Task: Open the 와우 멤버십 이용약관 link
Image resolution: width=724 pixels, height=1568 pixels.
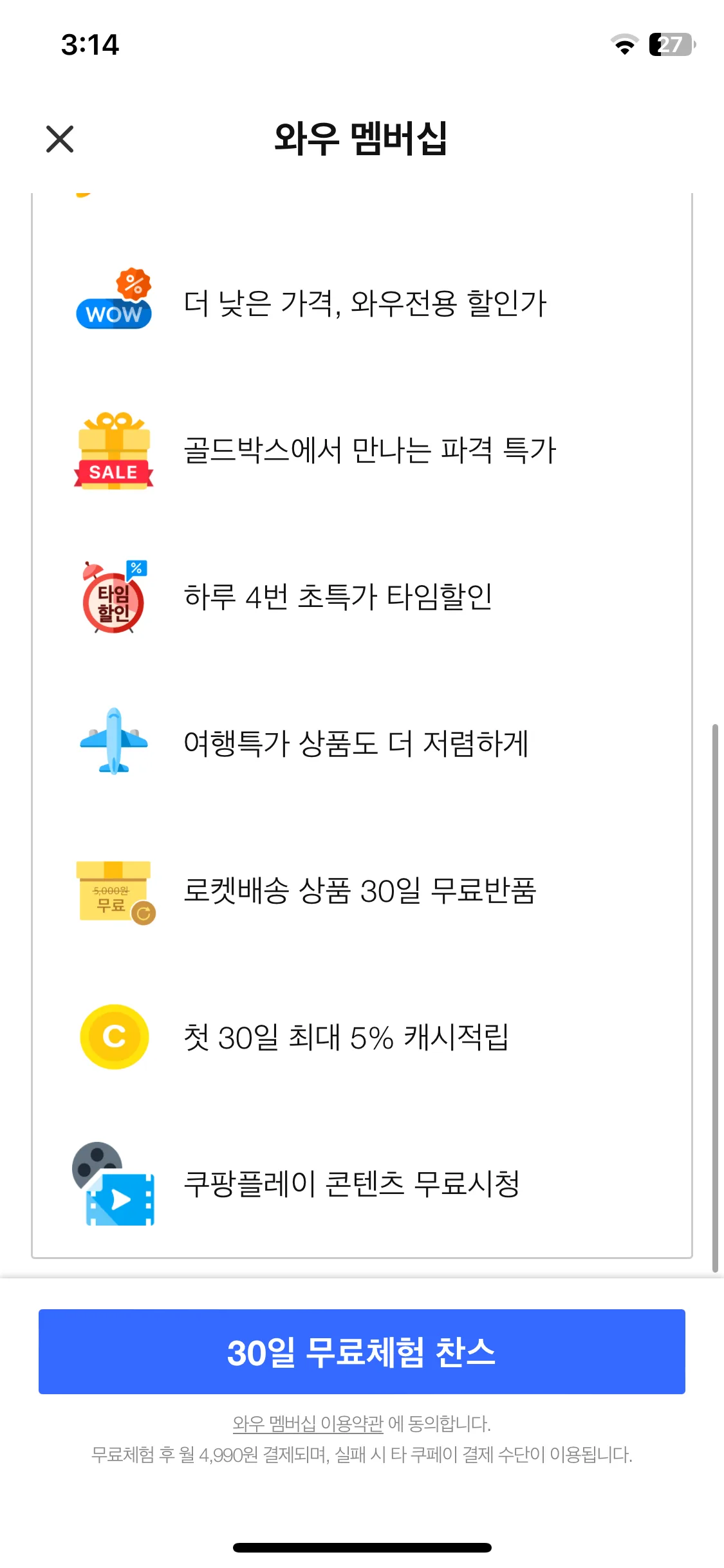Action: pos(308,1423)
